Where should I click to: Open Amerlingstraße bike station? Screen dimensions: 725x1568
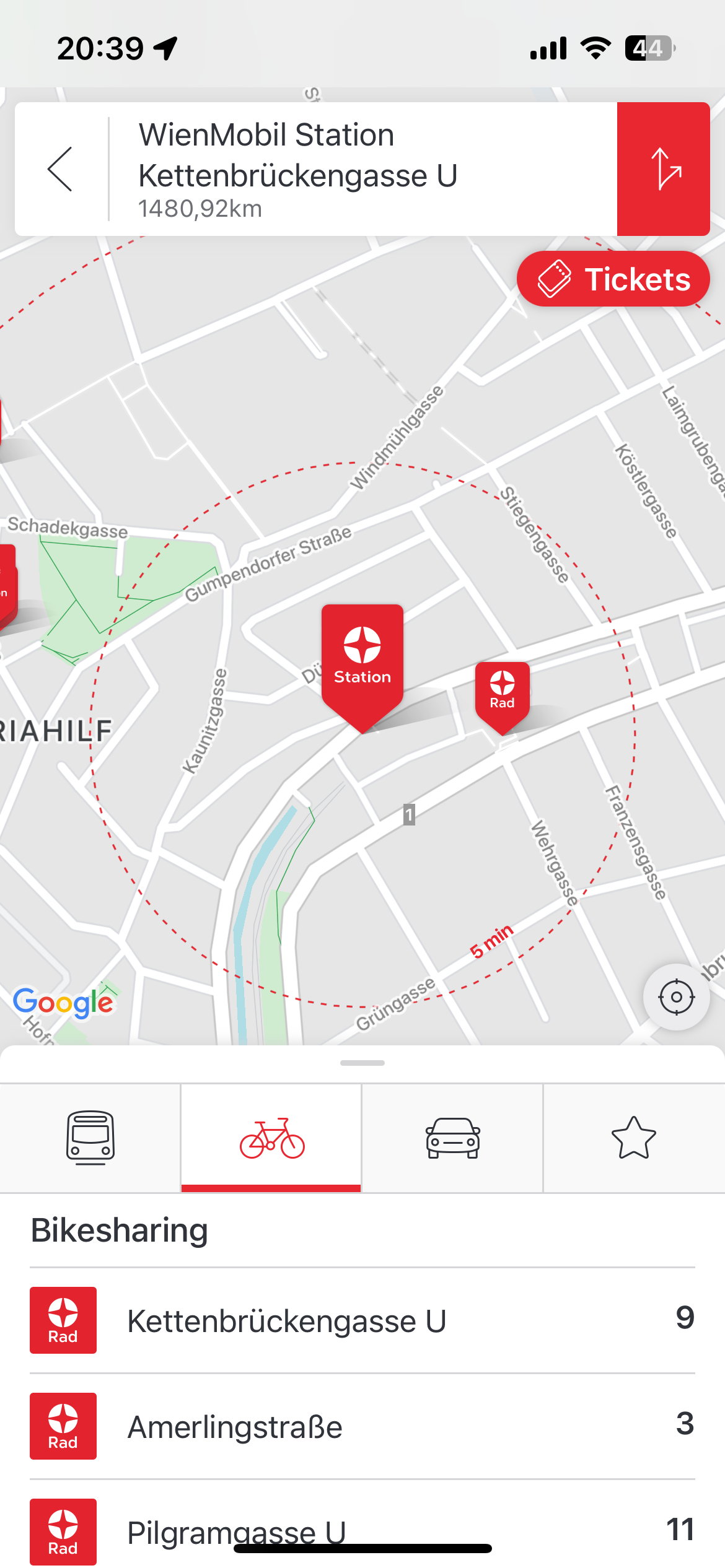point(362,1426)
